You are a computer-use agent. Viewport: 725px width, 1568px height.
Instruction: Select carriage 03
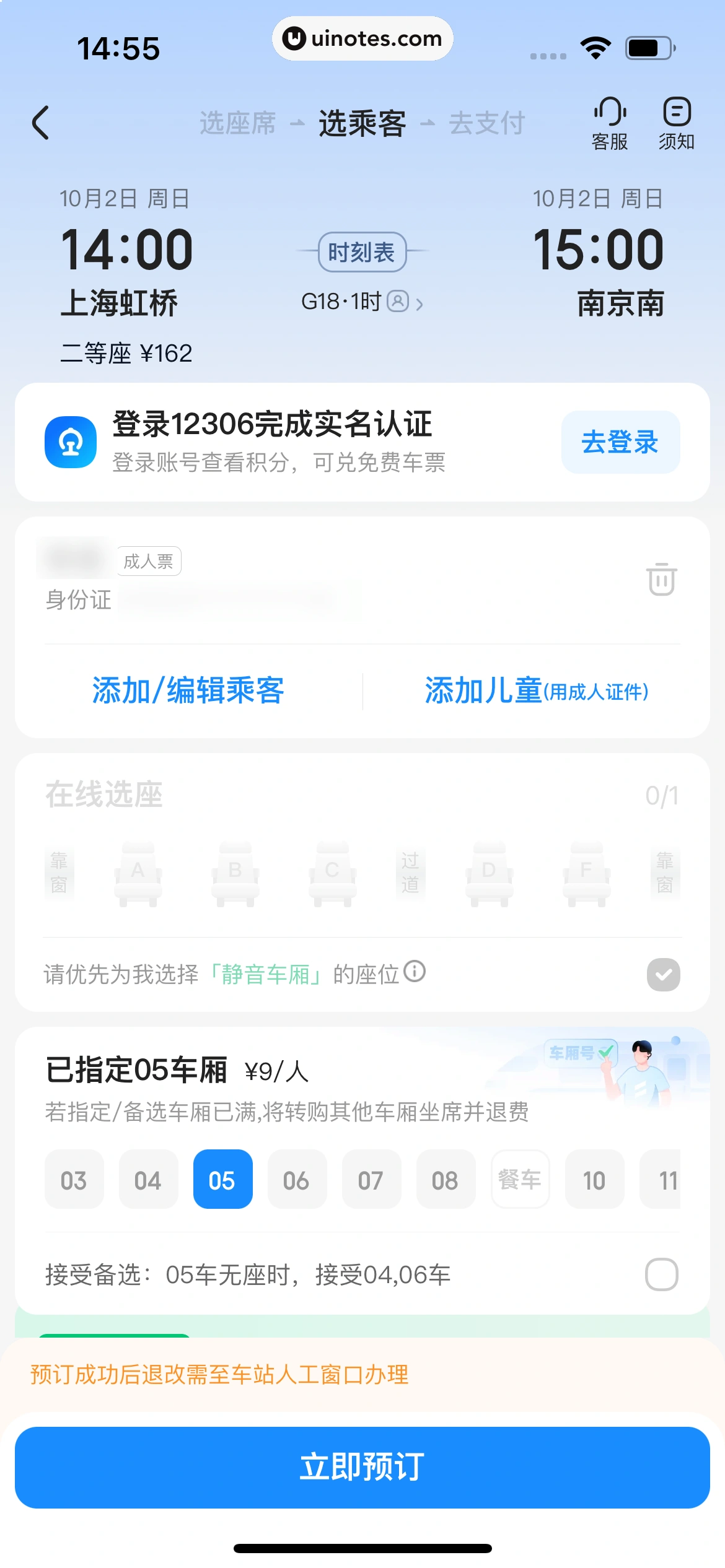74,1180
